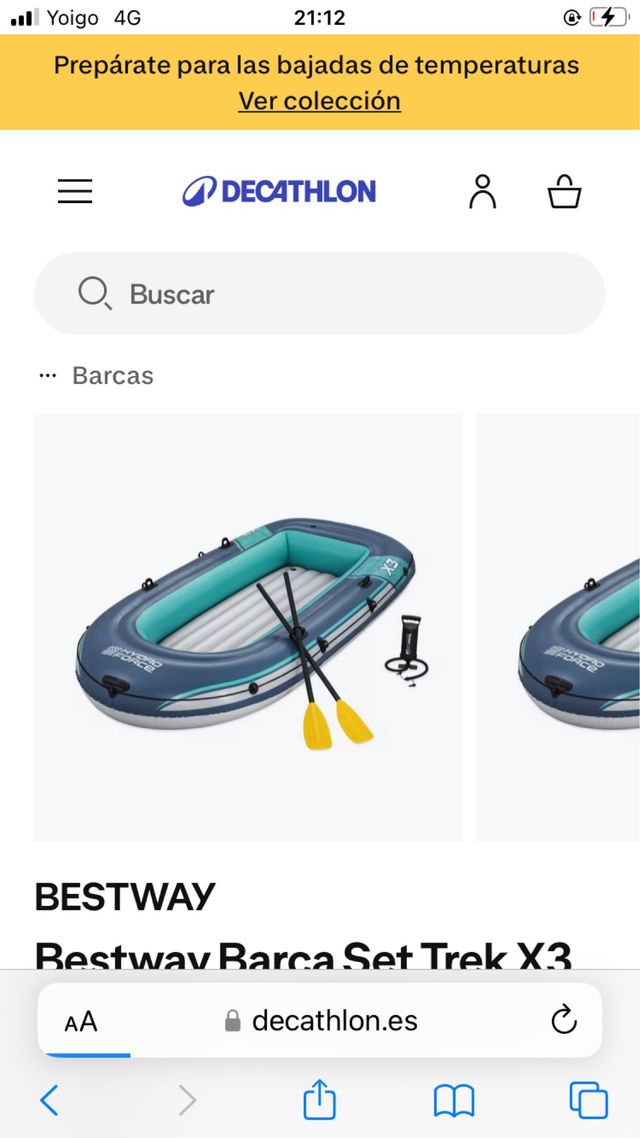Open the account profile icon
Image resolution: width=640 pixels, height=1138 pixels.
tap(482, 191)
